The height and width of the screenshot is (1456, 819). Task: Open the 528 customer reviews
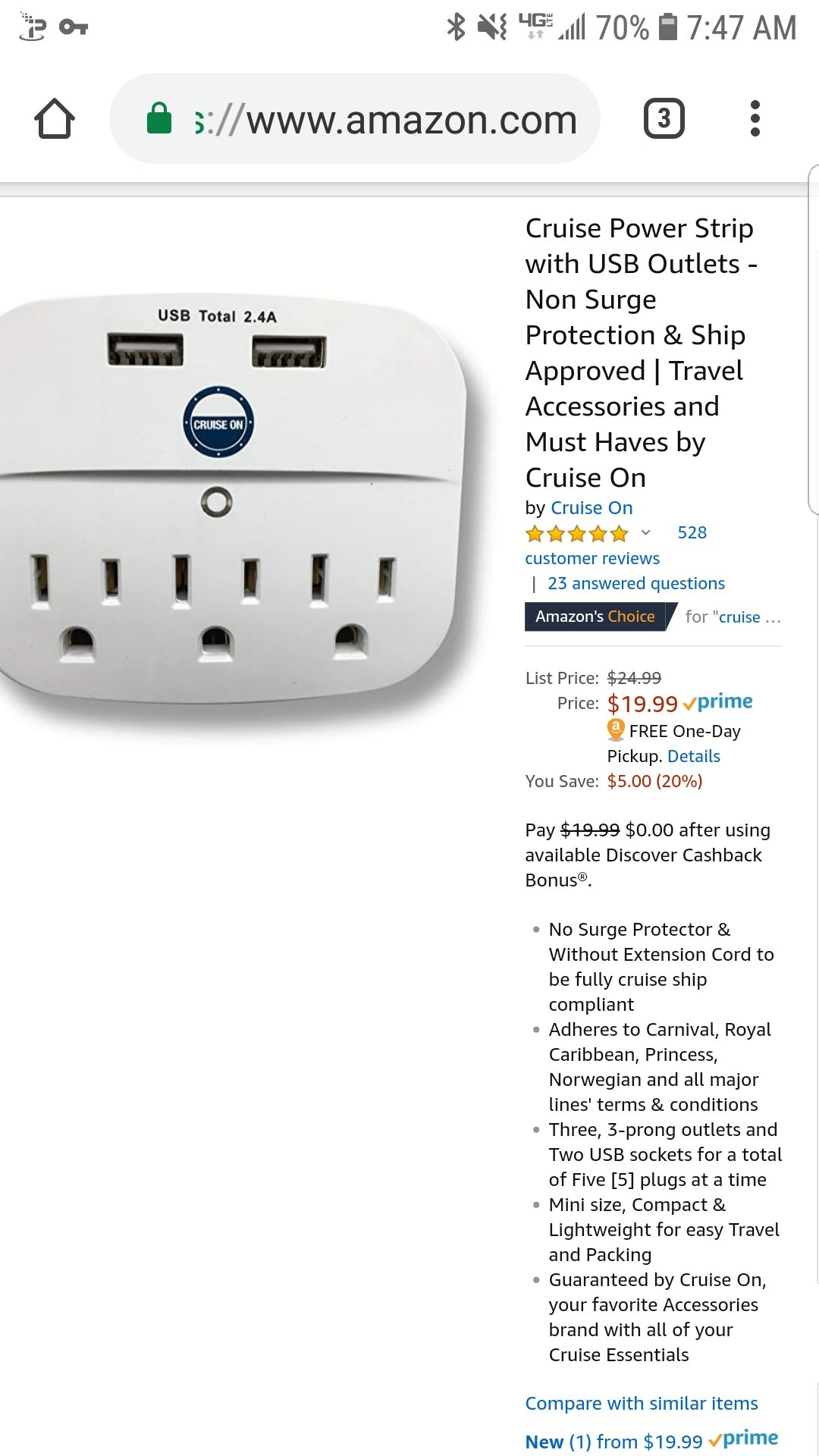click(616, 545)
